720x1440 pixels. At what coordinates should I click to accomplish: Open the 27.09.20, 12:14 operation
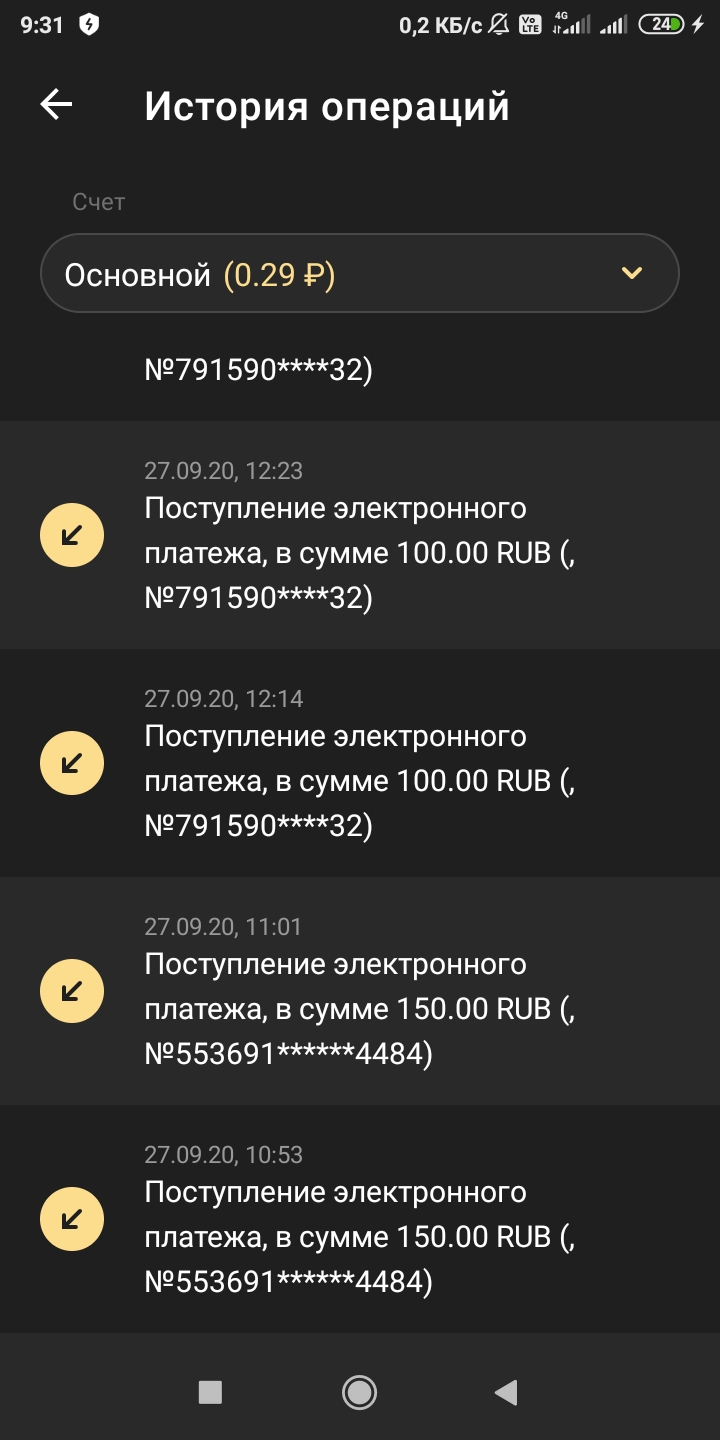click(x=360, y=763)
